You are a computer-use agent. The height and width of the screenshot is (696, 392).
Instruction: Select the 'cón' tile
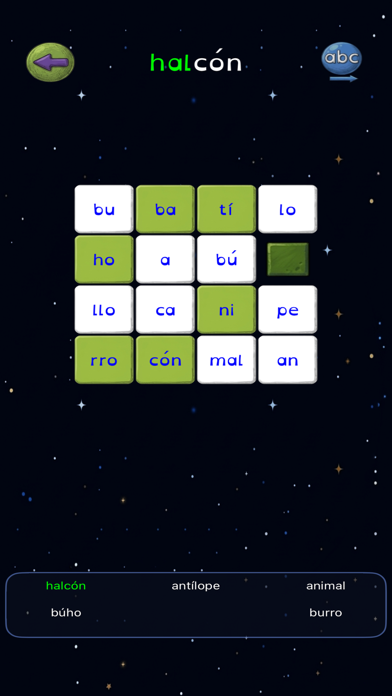tap(165, 360)
